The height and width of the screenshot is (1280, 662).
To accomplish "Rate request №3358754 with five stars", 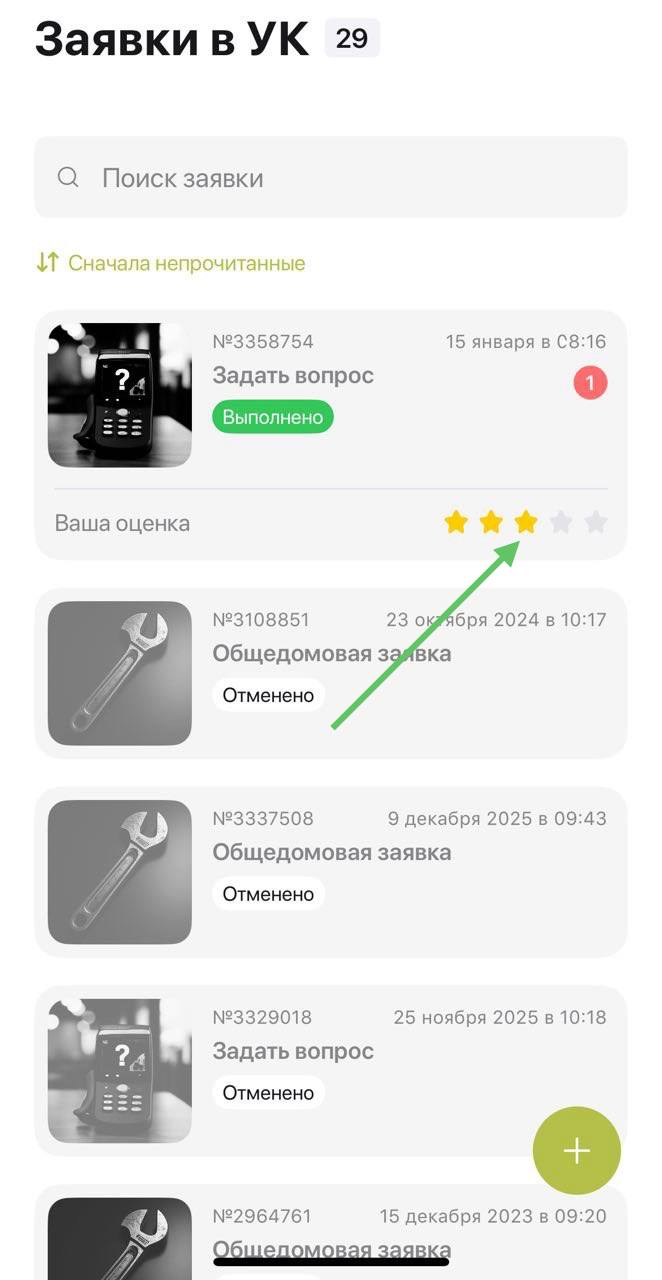I will pyautogui.click(x=596, y=522).
